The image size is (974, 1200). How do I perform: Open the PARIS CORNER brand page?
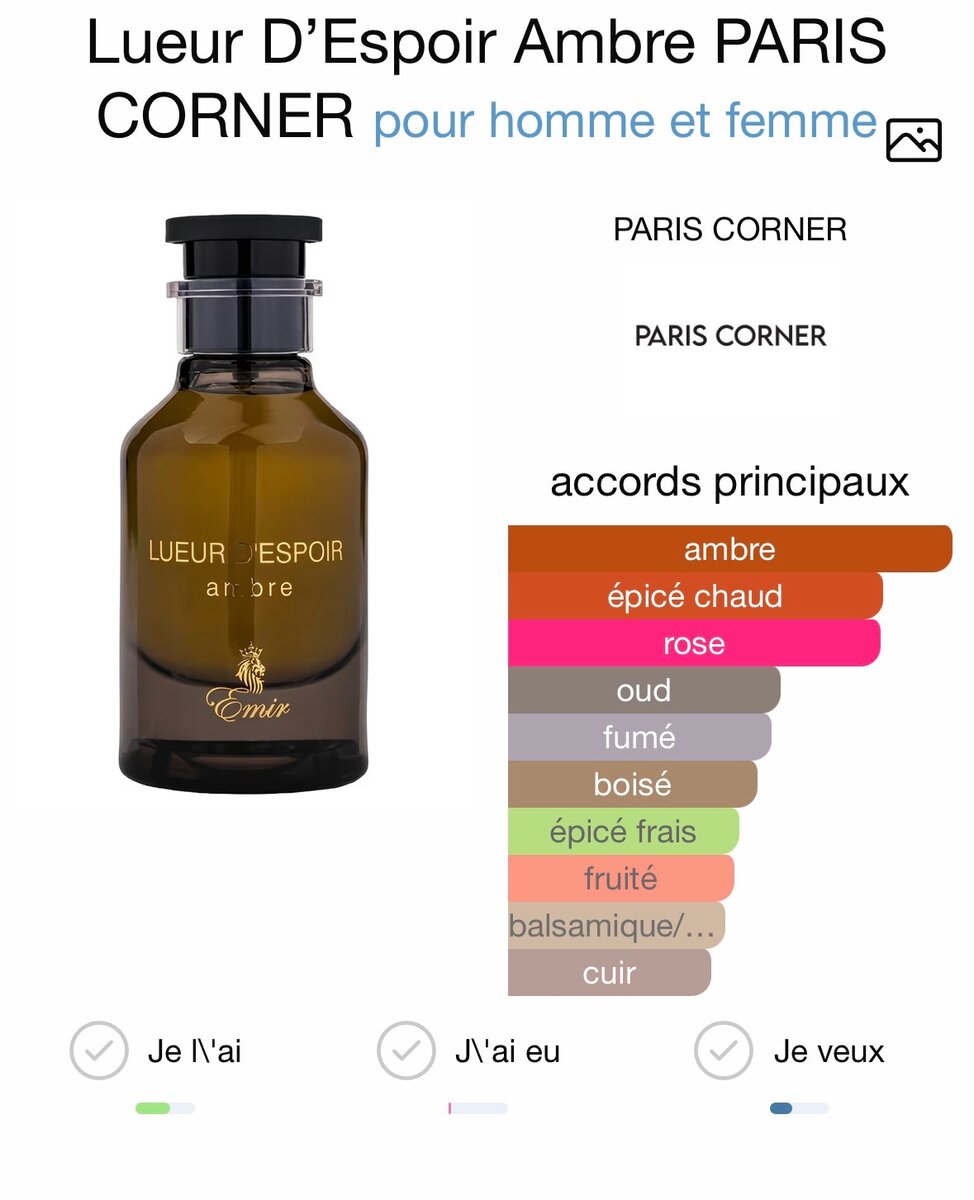(730, 335)
